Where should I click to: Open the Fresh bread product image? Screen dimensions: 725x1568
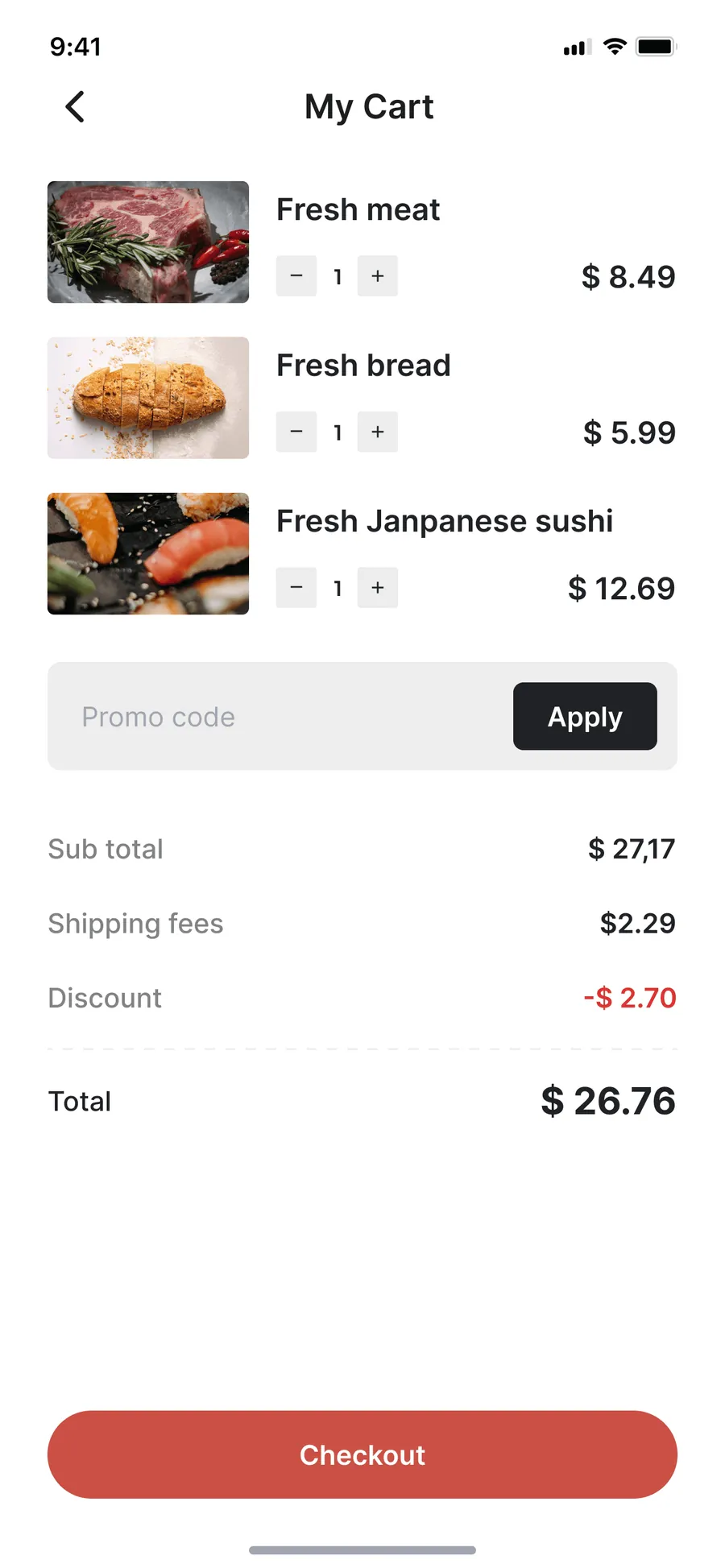click(148, 398)
